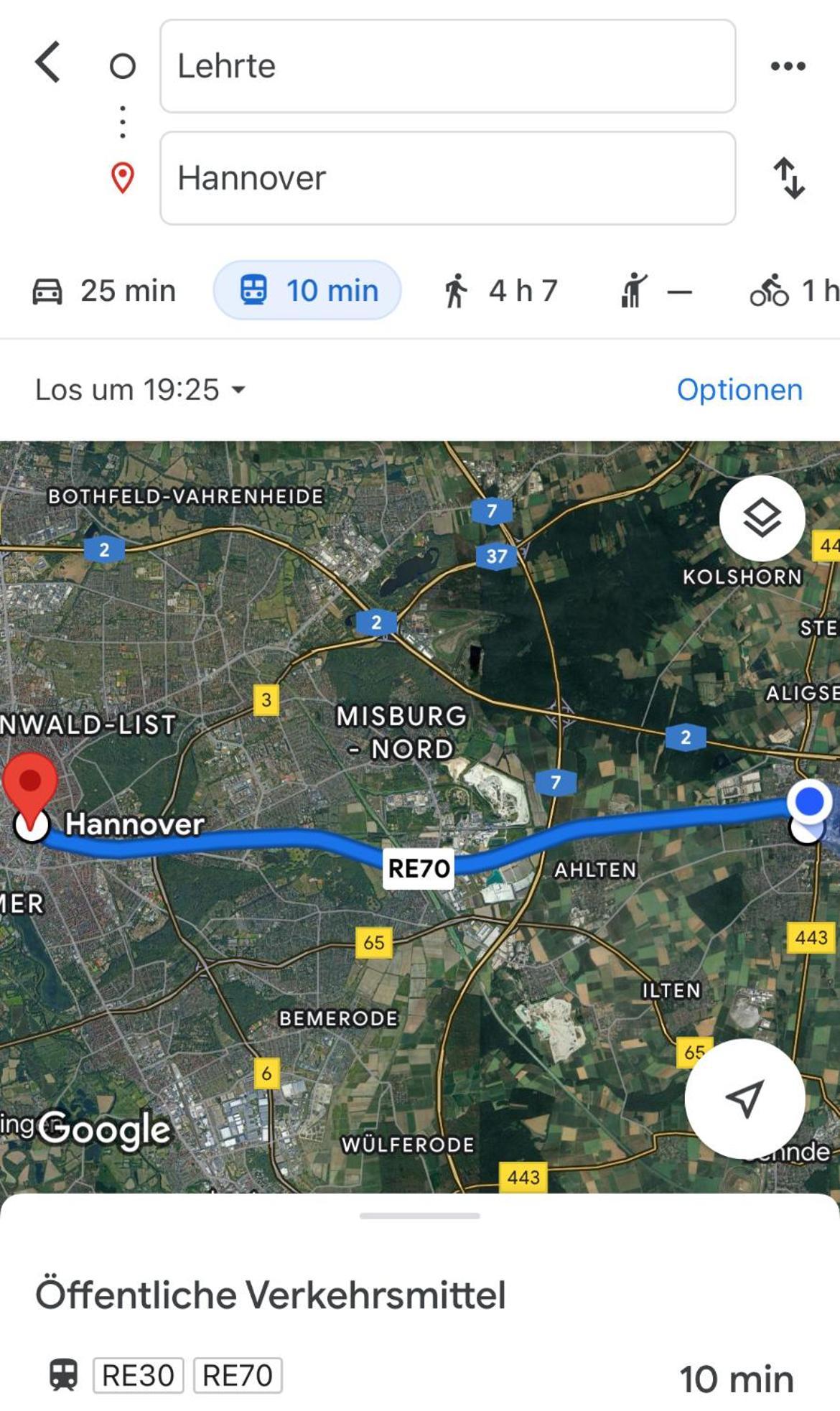Open the 'Los um 19:25' departure time dropdown

[141, 390]
